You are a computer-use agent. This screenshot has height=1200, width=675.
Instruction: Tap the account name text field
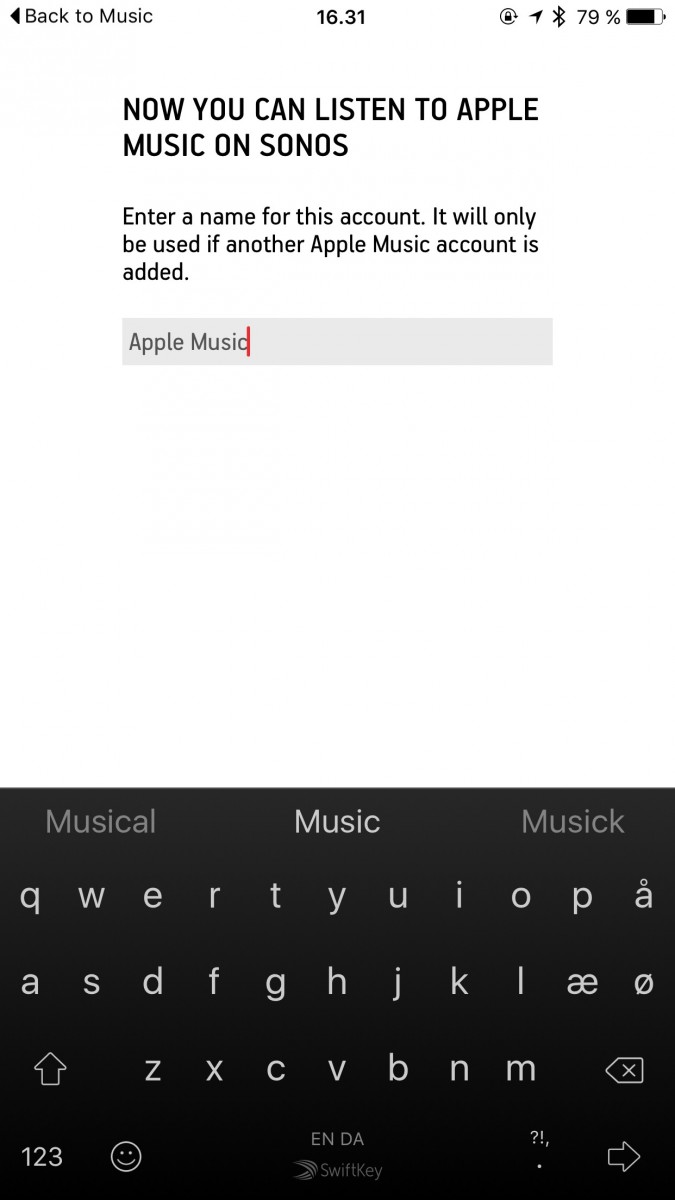[337, 341]
